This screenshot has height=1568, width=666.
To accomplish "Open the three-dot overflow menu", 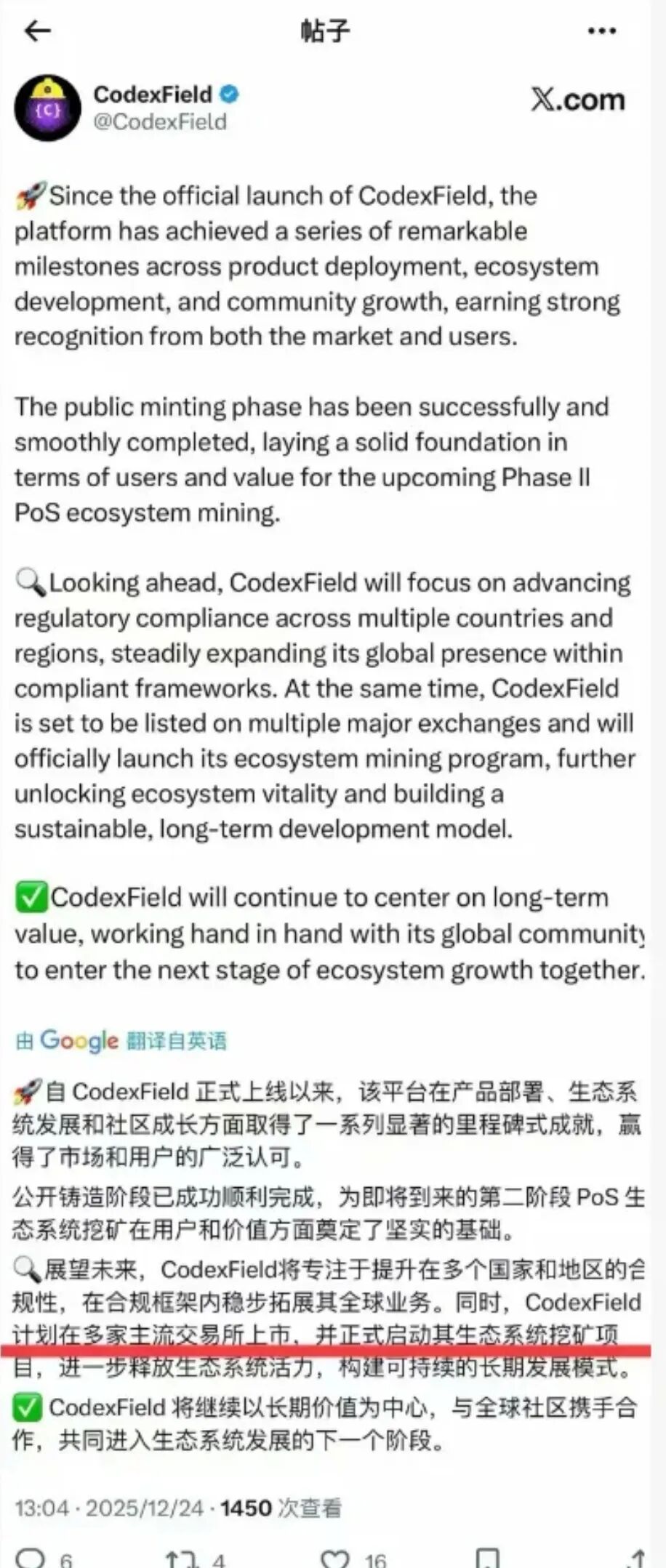I will click(x=602, y=31).
